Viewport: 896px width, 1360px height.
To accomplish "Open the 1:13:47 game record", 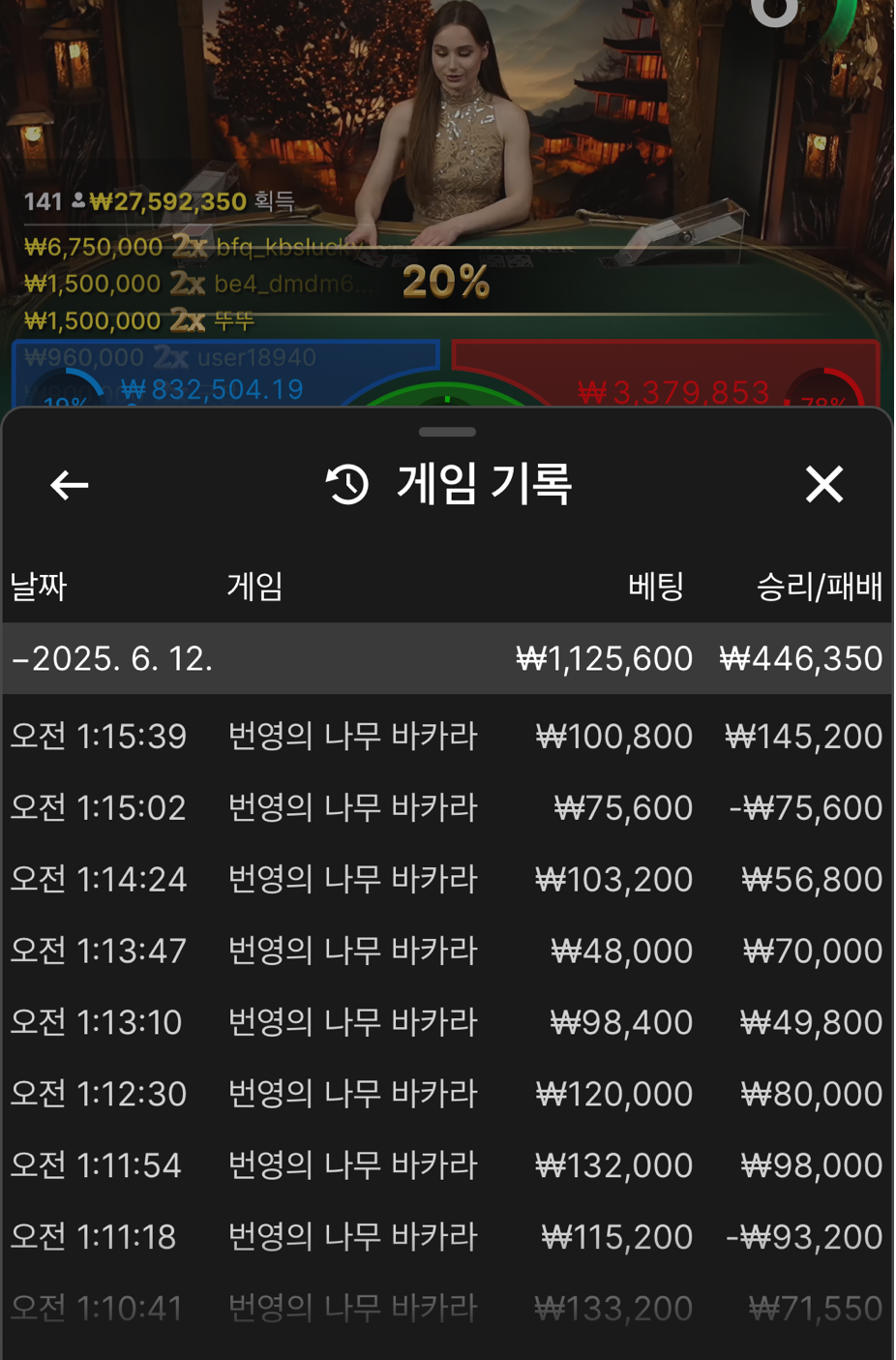I will 447,951.
